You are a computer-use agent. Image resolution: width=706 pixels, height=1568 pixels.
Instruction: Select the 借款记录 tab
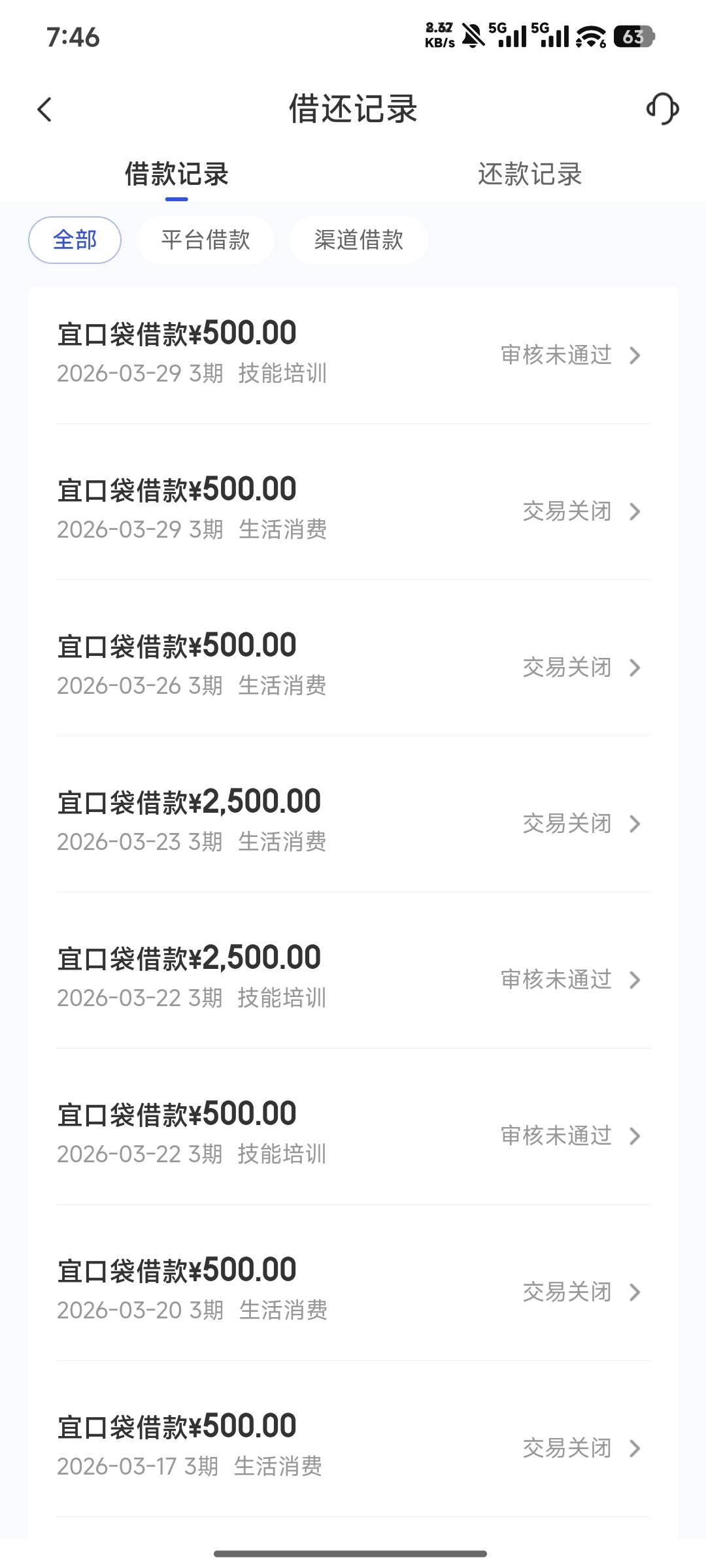[x=176, y=174]
